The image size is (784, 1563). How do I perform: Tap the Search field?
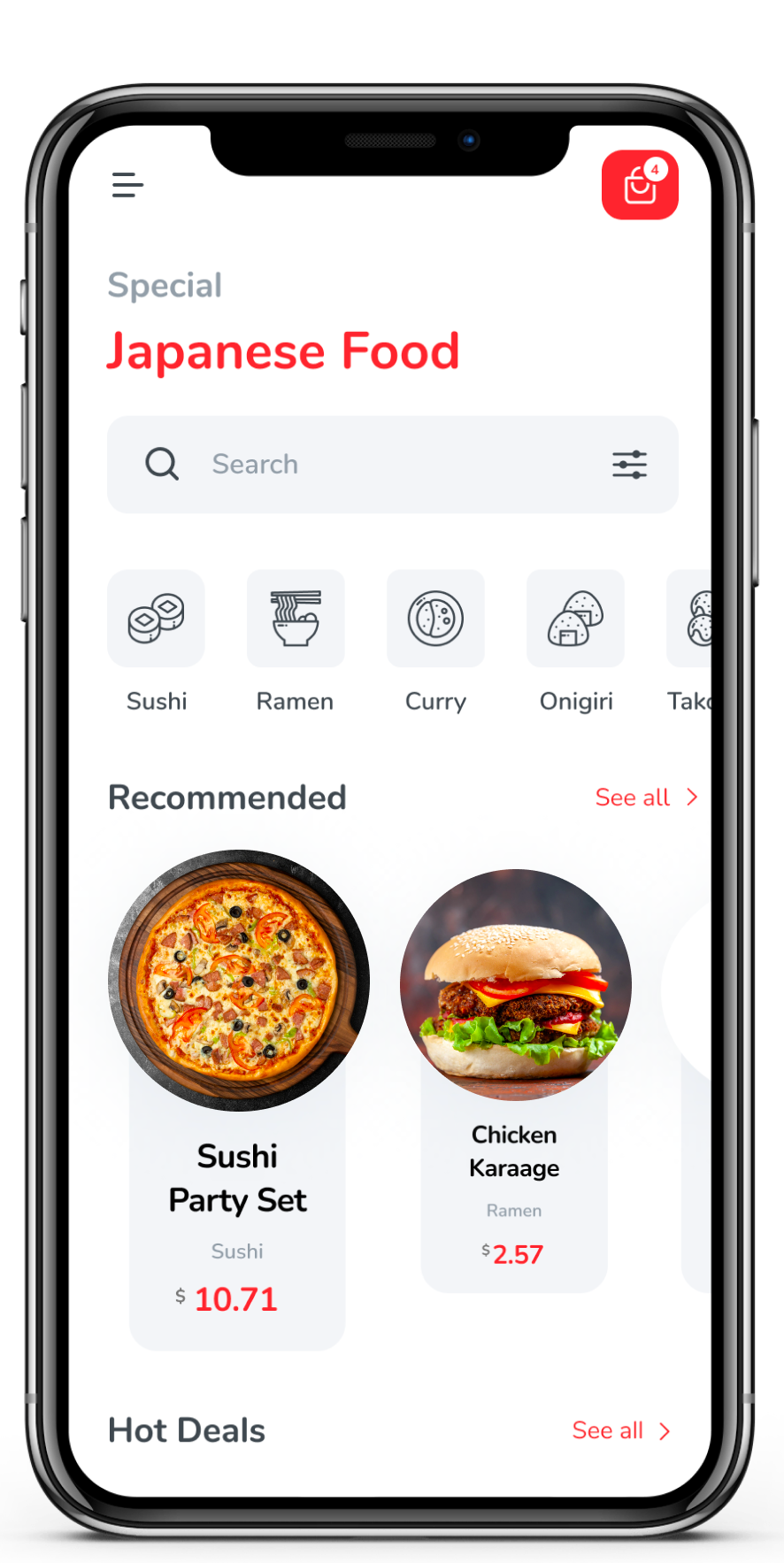tap(372, 465)
